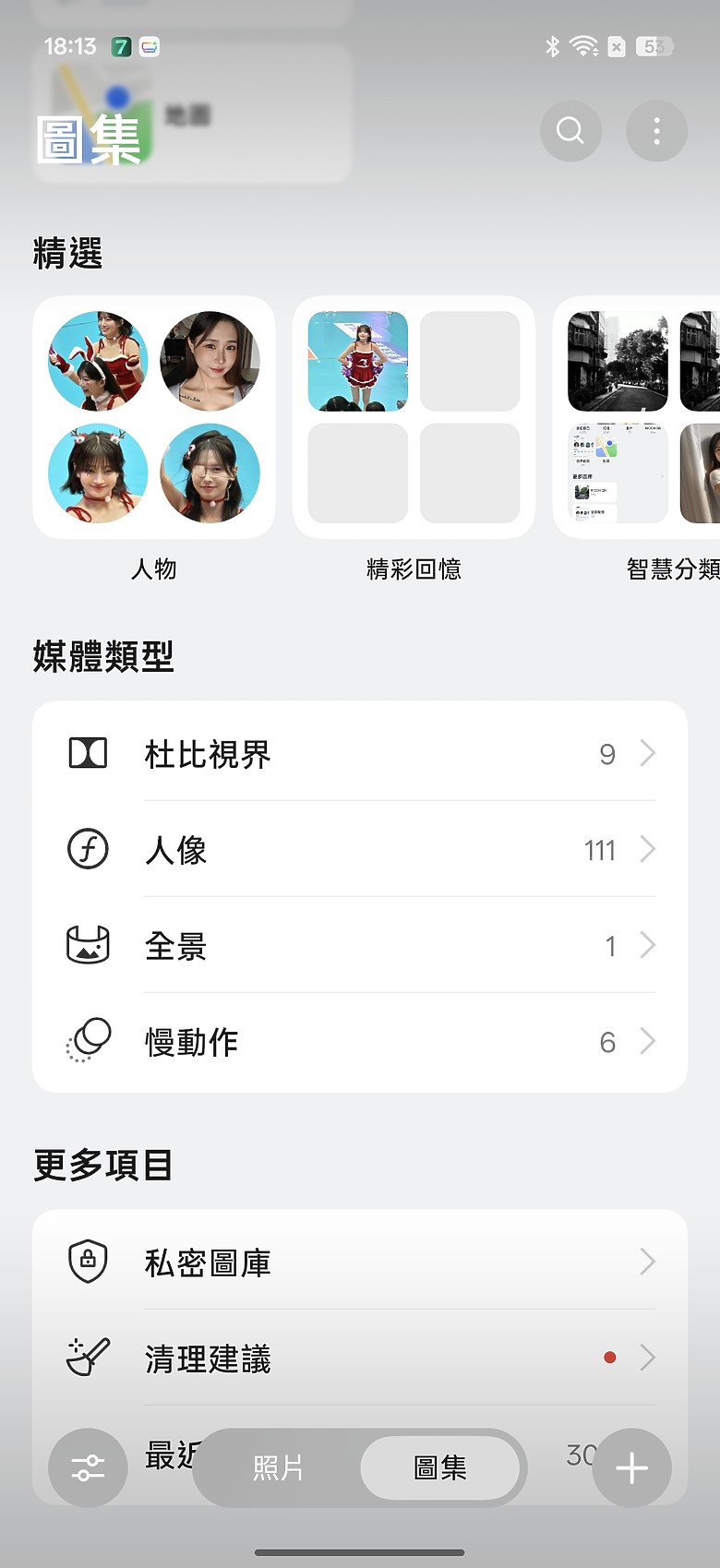The width and height of the screenshot is (720, 1568).
Task: Select the 圖集 tab at bottom
Action: pyautogui.click(x=441, y=1468)
